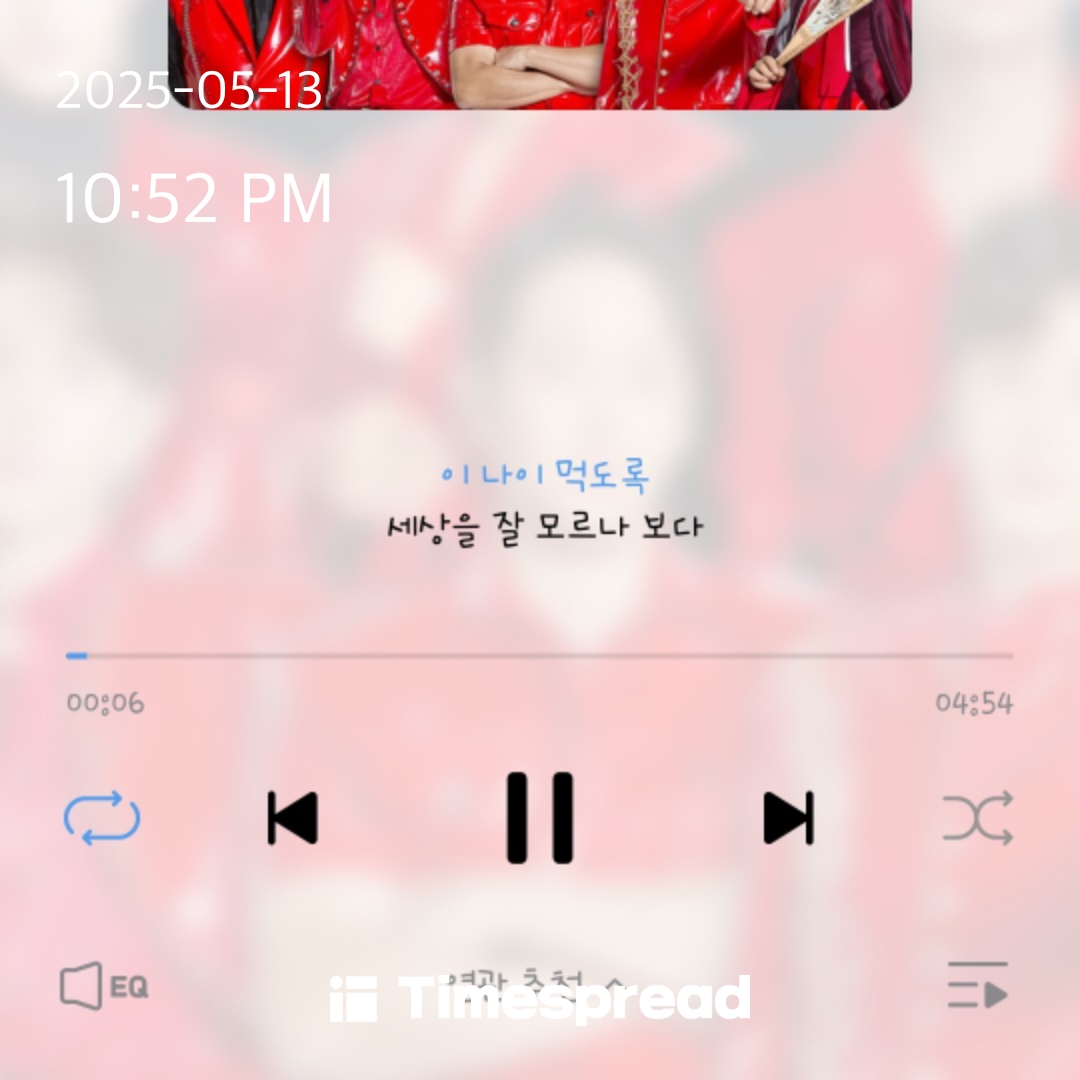Go back to the previous track
This screenshot has width=1080, height=1080.
coord(292,818)
